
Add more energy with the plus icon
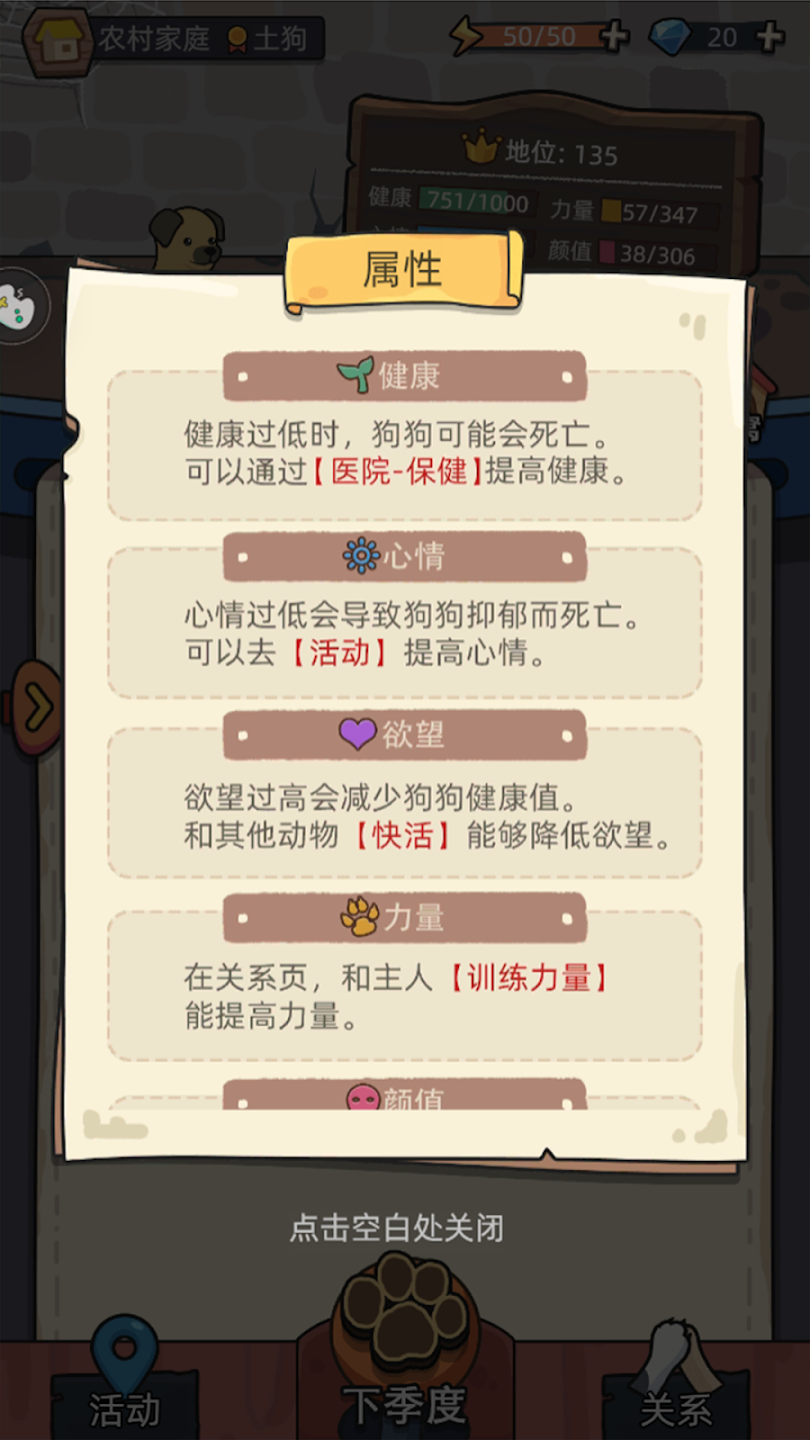pyautogui.click(x=613, y=38)
